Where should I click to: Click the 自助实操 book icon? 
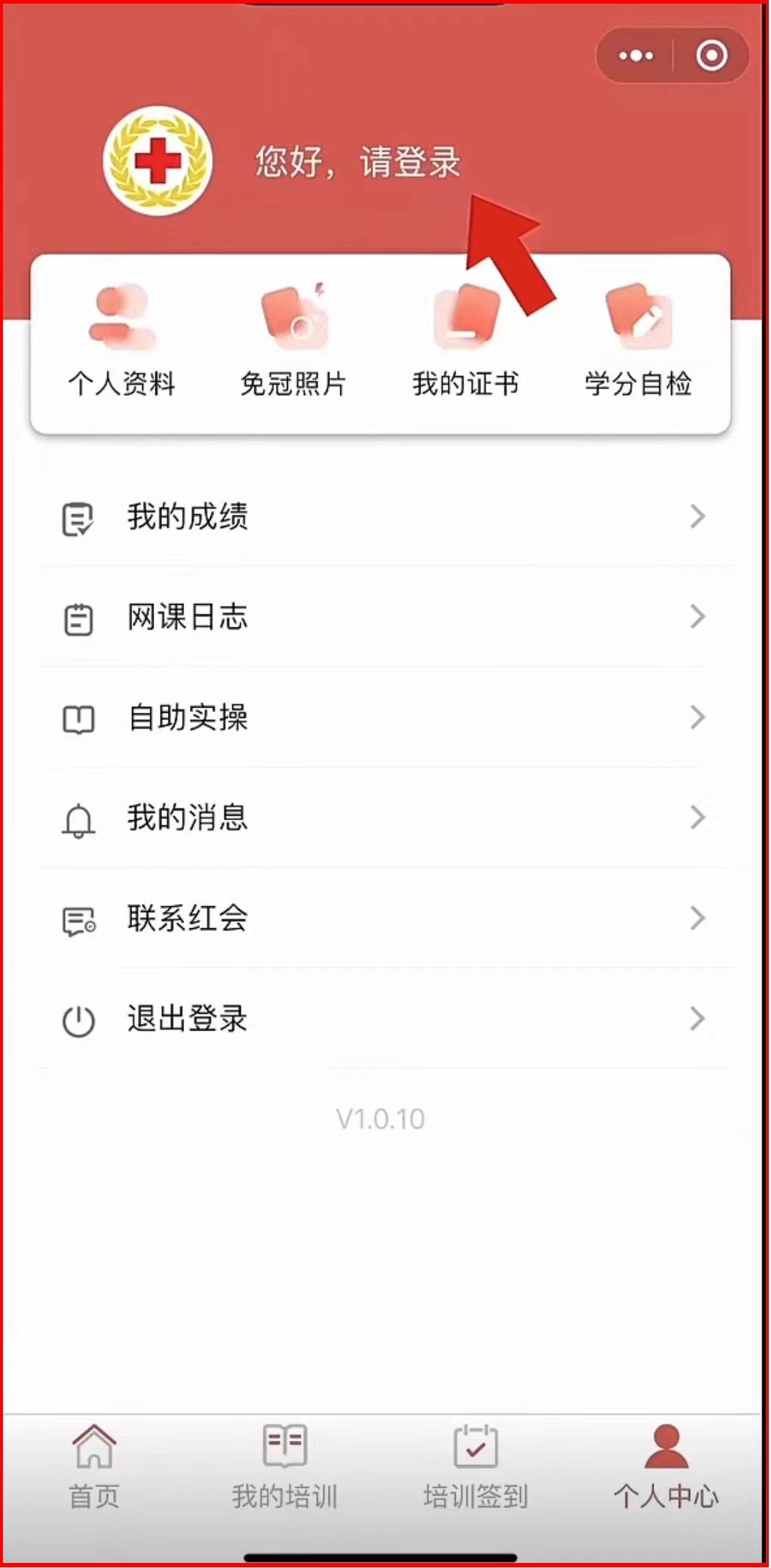[78, 719]
